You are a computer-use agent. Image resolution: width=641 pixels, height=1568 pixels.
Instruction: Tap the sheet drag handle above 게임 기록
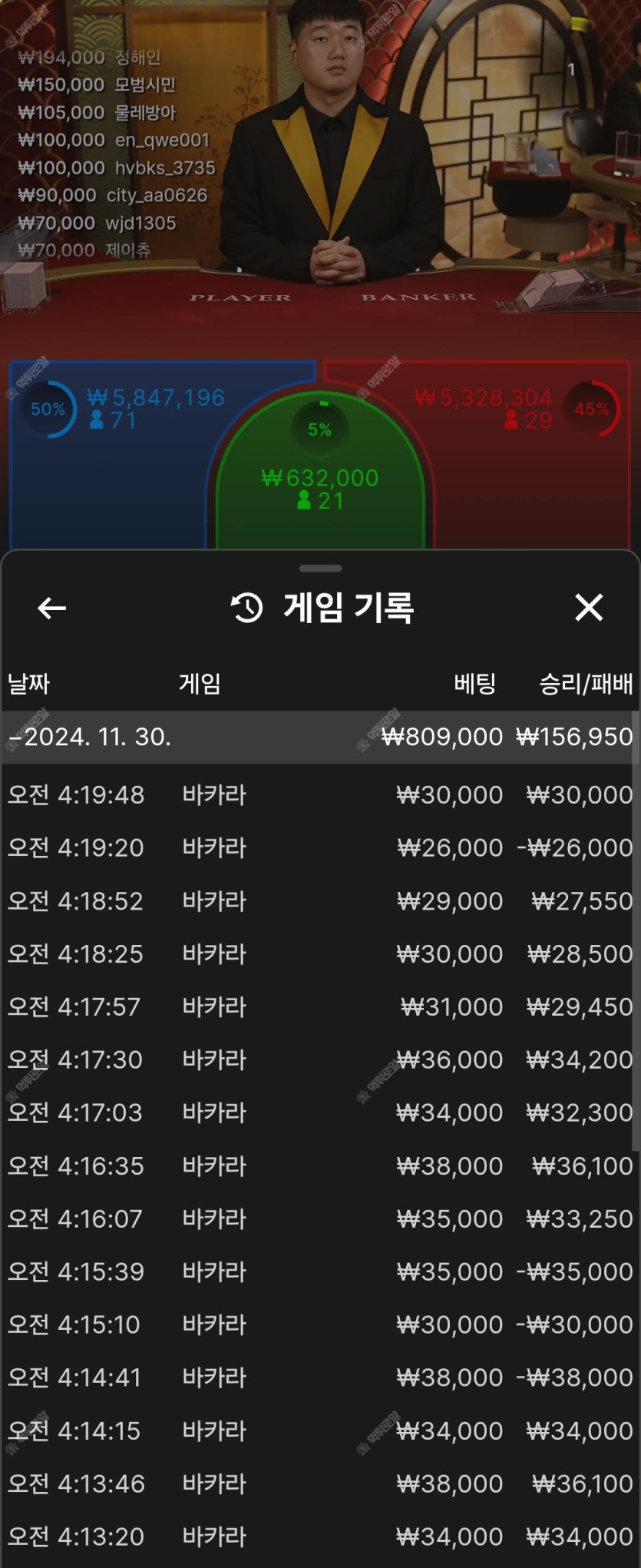pyautogui.click(x=320, y=569)
